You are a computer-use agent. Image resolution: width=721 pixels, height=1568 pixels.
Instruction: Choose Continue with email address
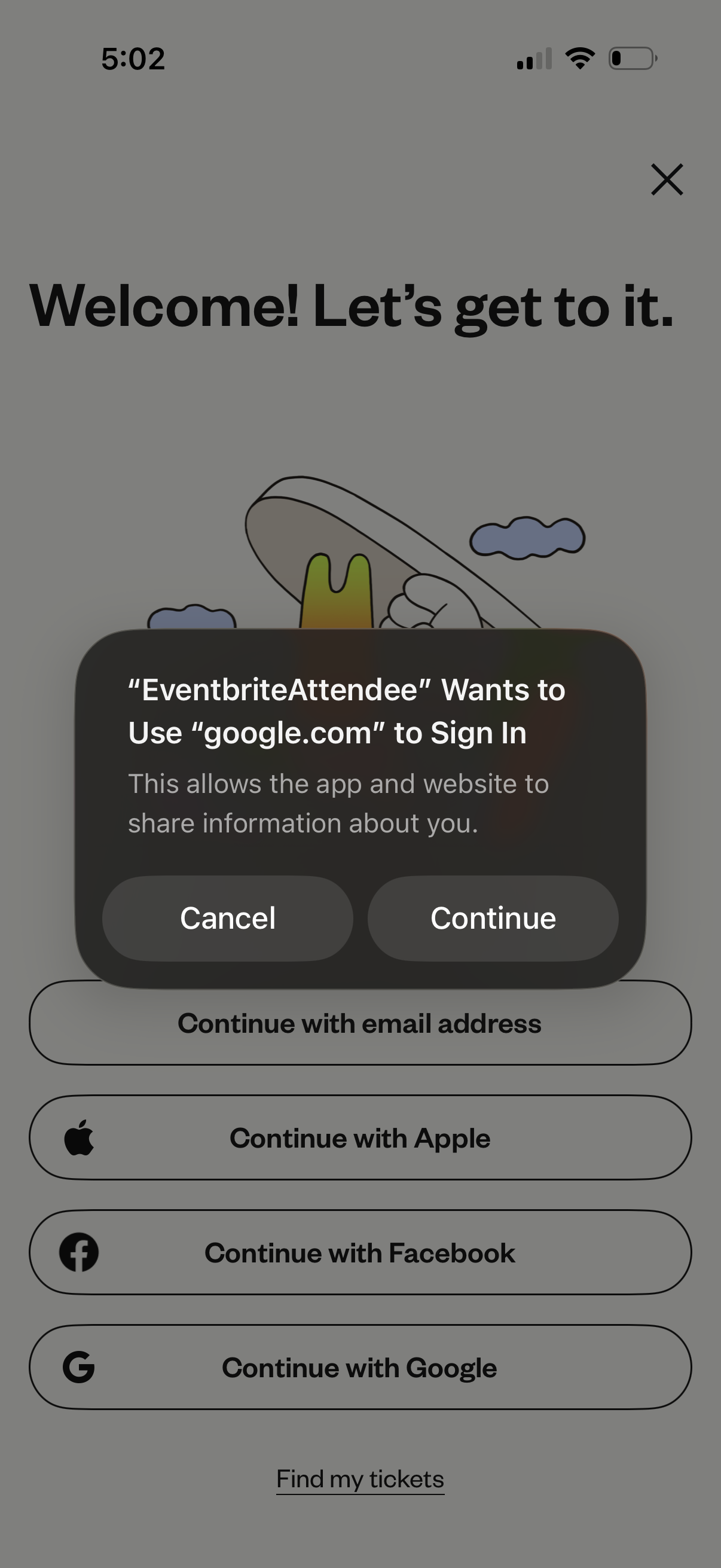tap(360, 1023)
